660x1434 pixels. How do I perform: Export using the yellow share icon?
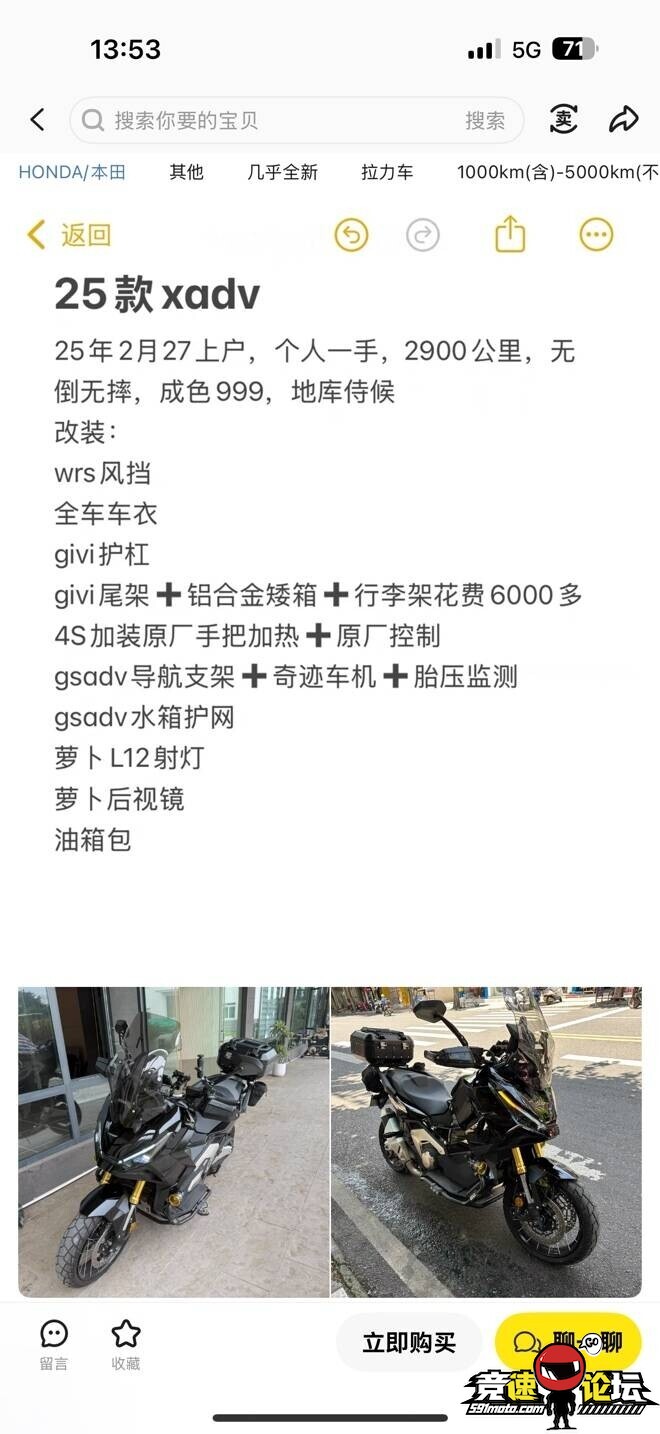click(x=510, y=235)
